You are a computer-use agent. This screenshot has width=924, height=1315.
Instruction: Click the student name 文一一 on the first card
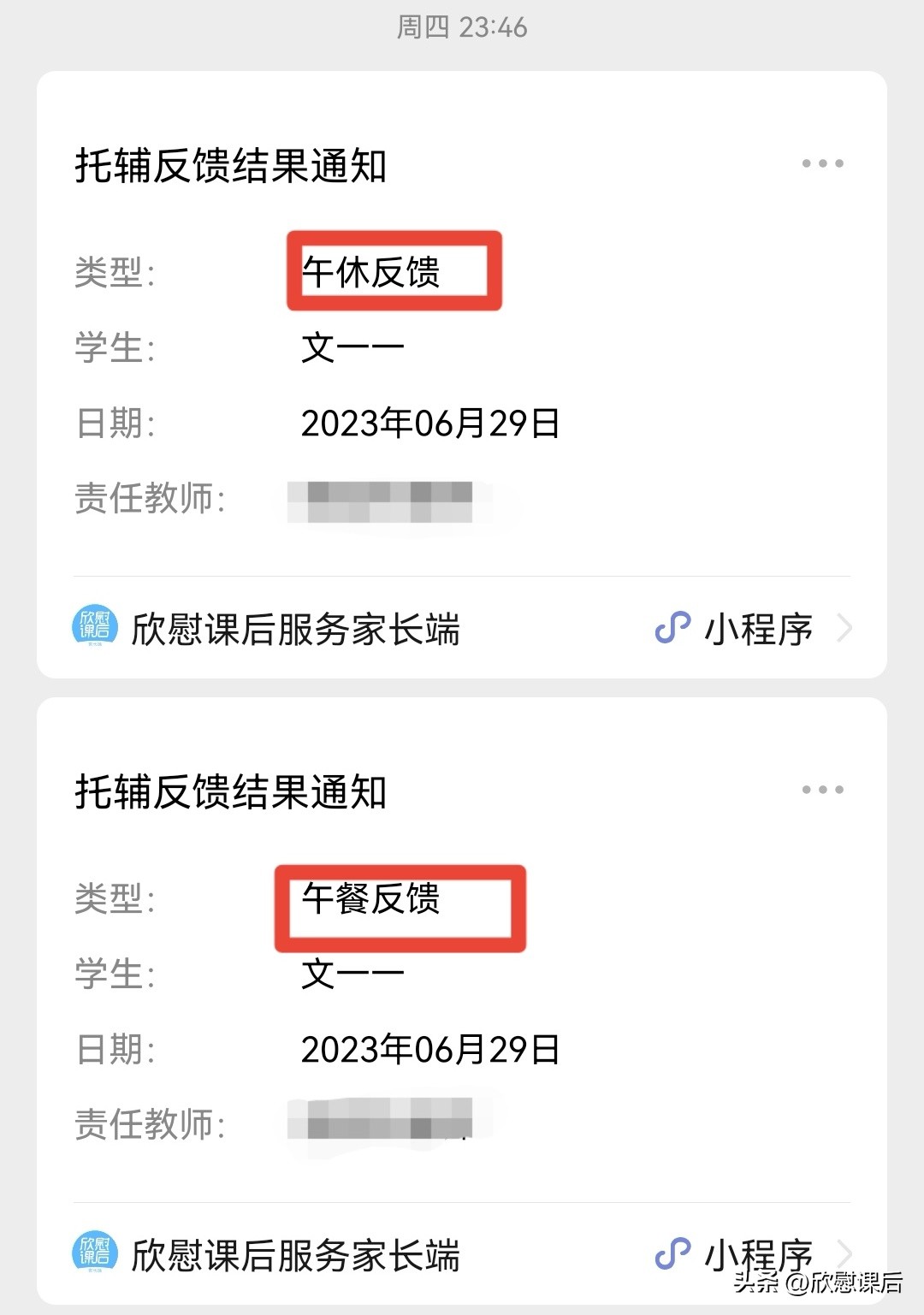point(353,346)
